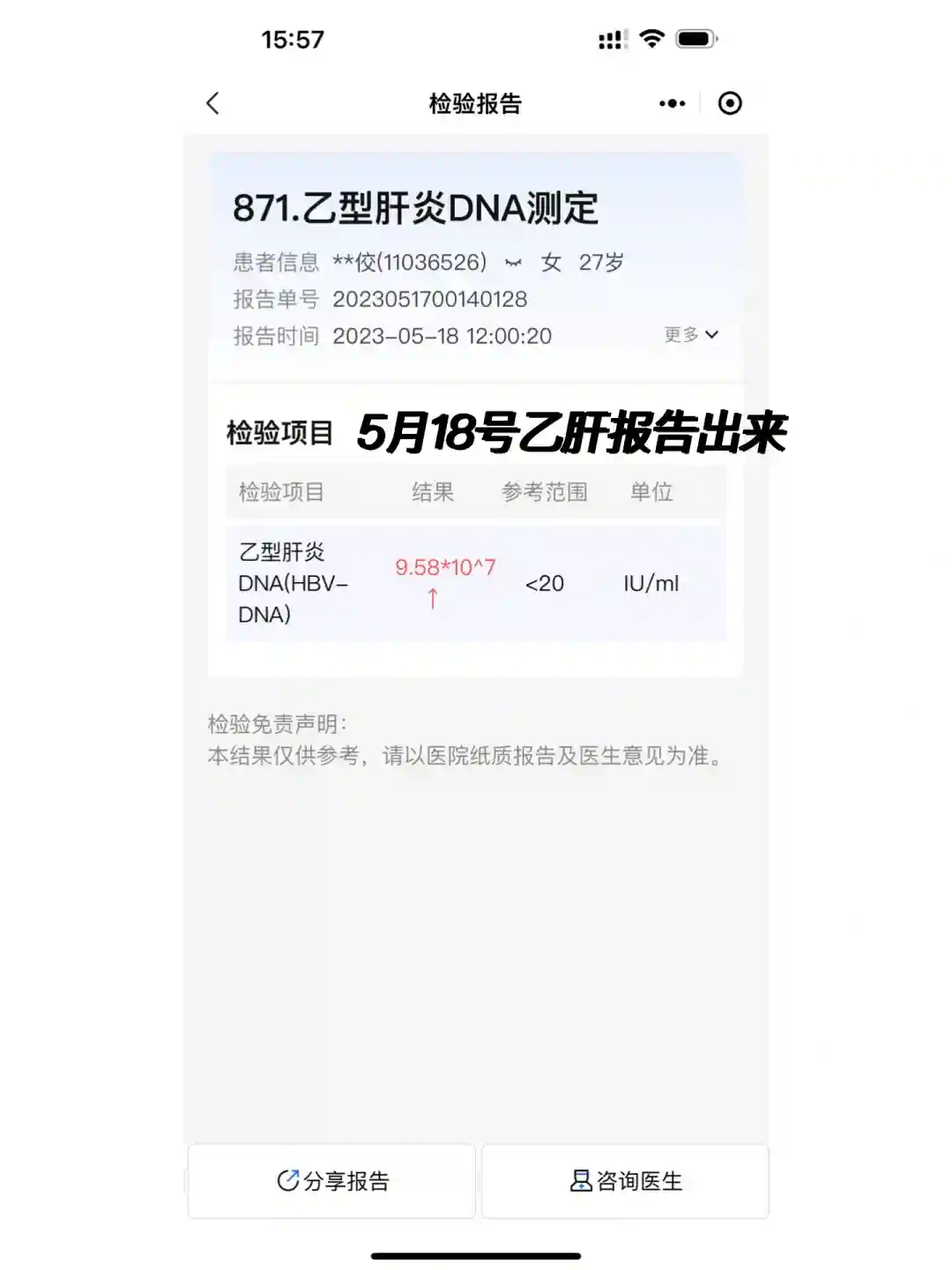This screenshot has height=1270, width=952.
Task: Tap 分享报告 to share this report
Action: point(332,1181)
